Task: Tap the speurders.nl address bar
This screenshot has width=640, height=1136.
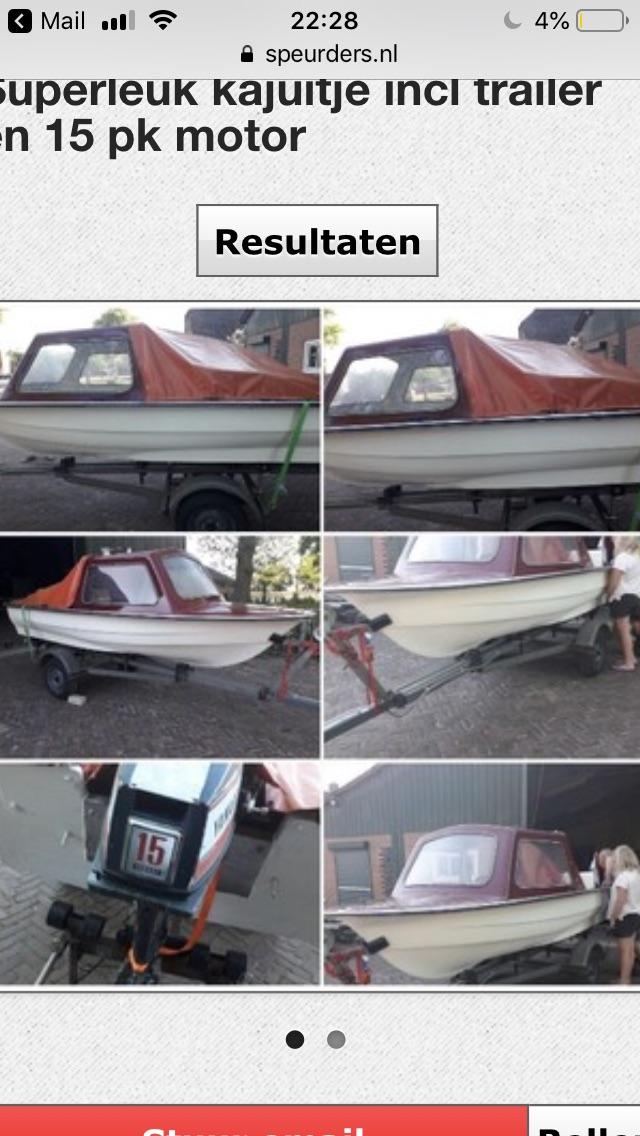Action: pos(319,54)
